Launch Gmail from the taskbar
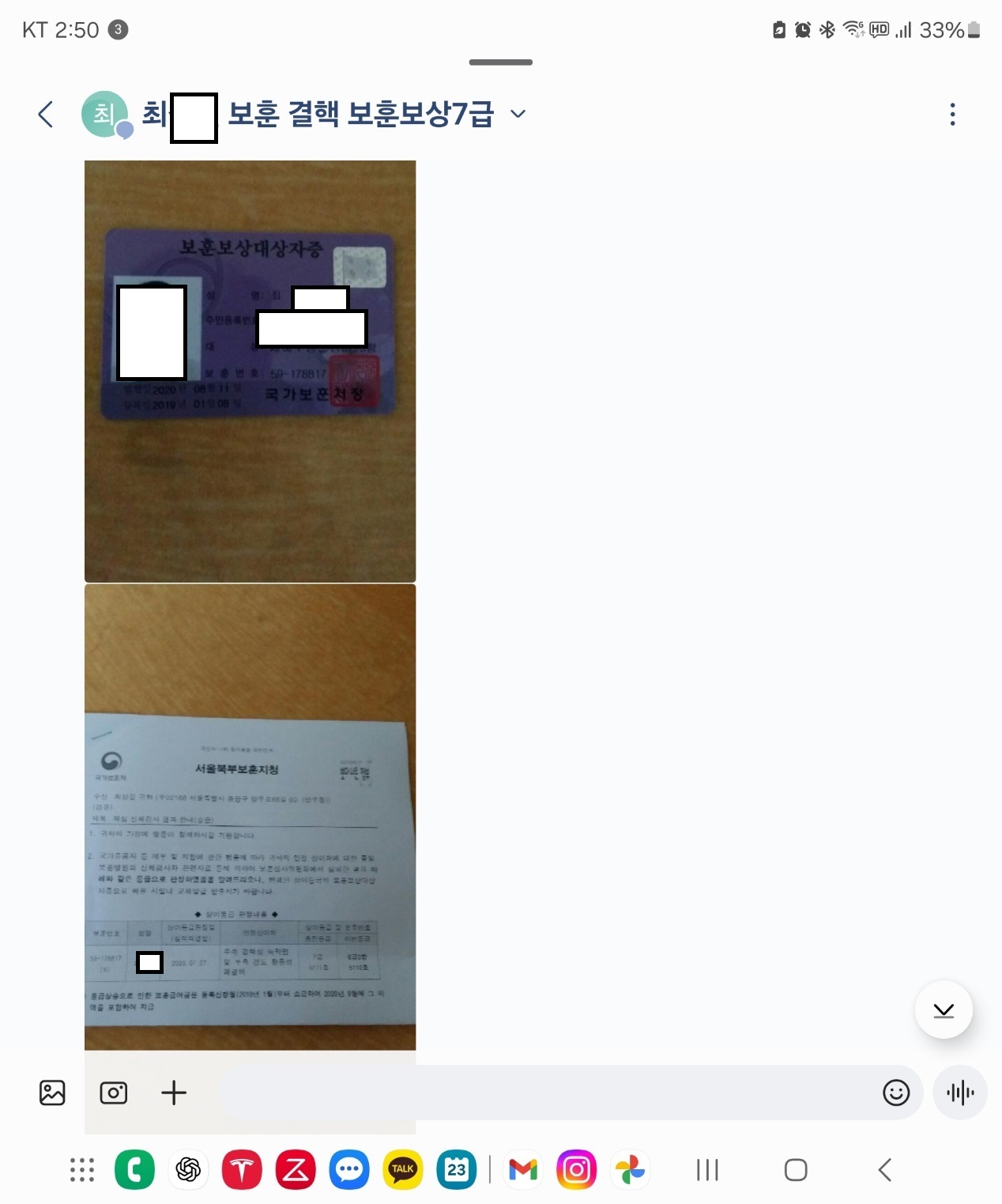Viewport: 1002px width, 1204px height. (x=523, y=1170)
